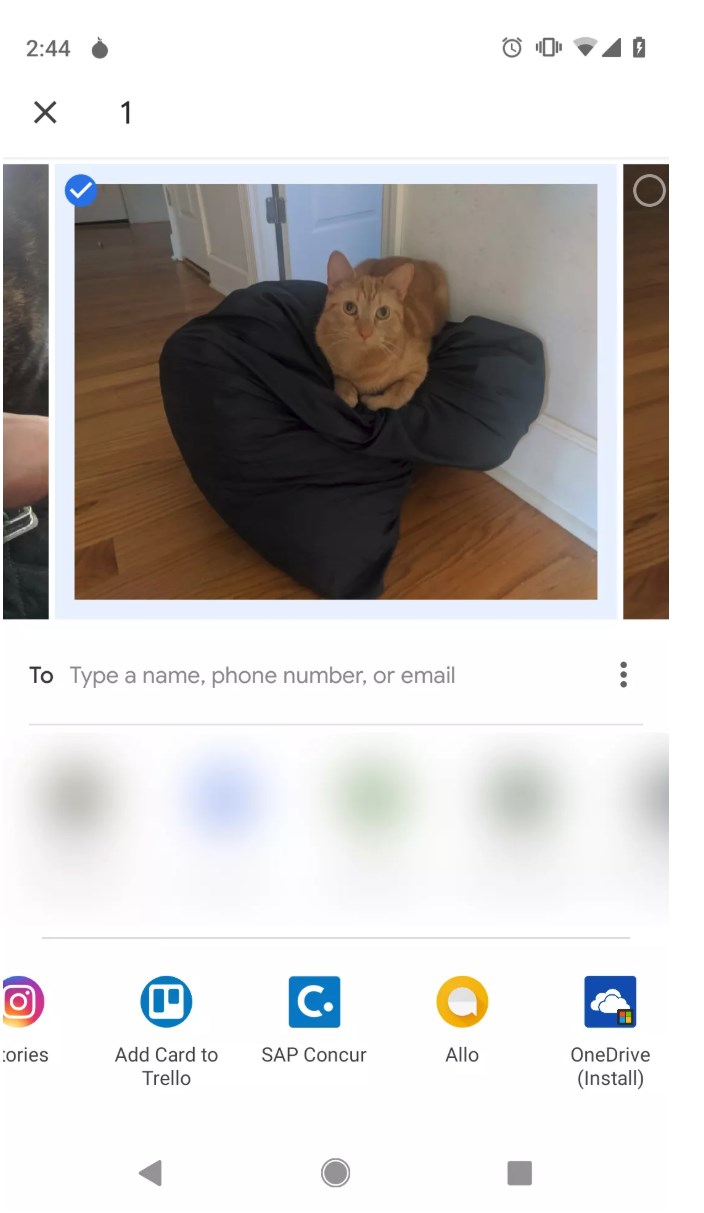Deselect the checked cat photo
Screen dimensions: 704x1213
tap(81, 190)
